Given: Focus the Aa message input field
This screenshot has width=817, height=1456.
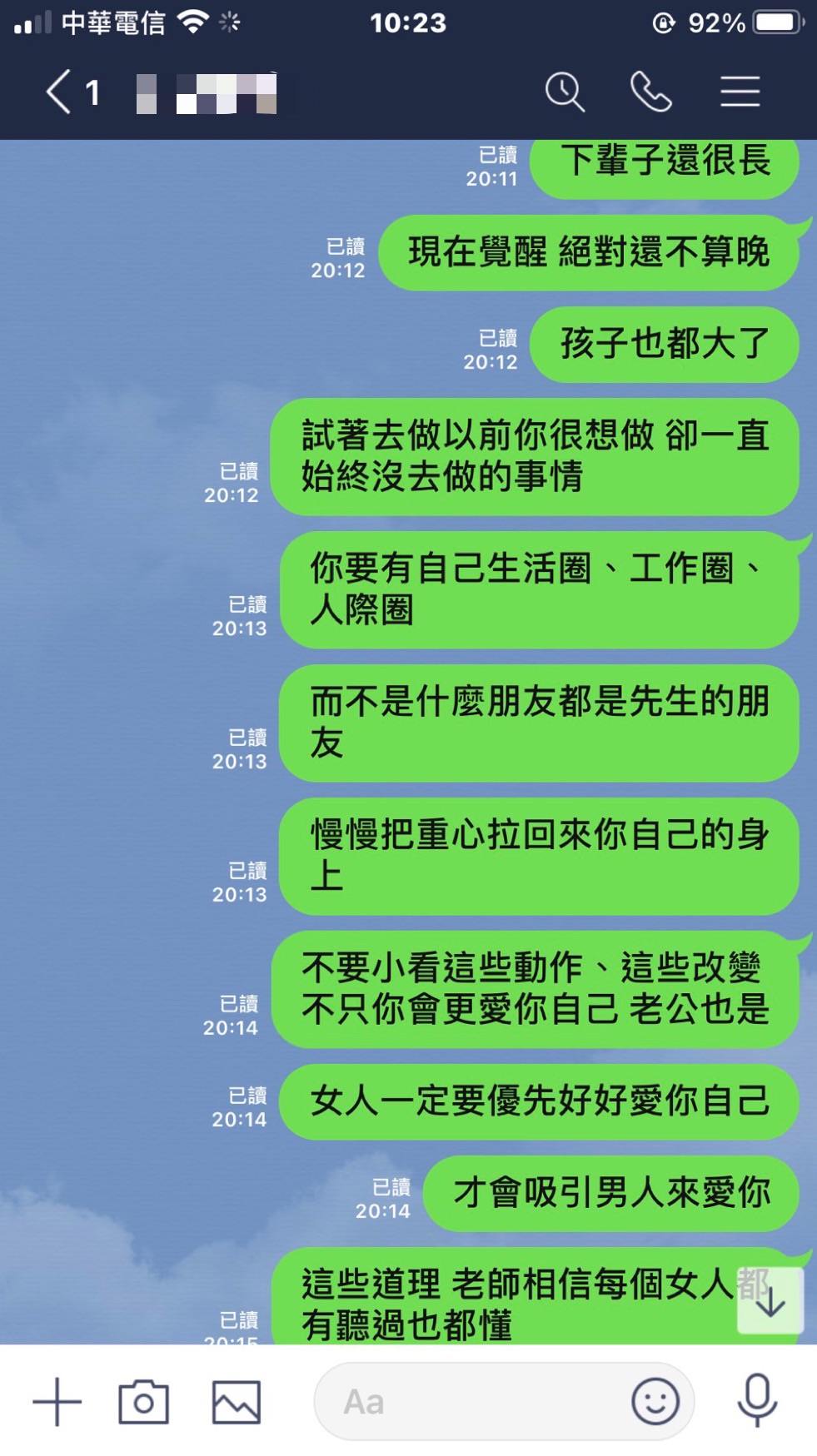Looking at the screenshot, I should pos(475,1402).
